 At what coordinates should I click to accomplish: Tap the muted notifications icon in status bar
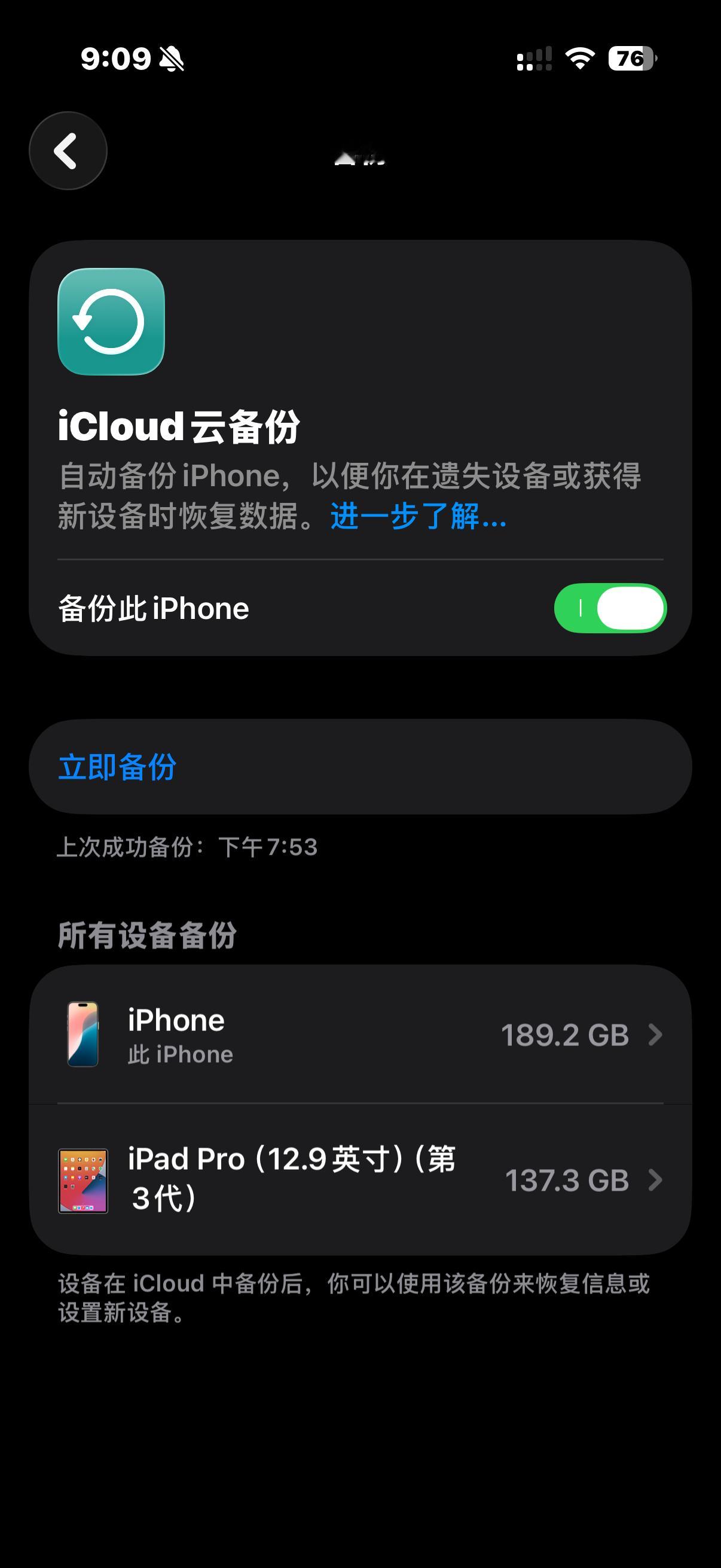pyautogui.click(x=172, y=58)
